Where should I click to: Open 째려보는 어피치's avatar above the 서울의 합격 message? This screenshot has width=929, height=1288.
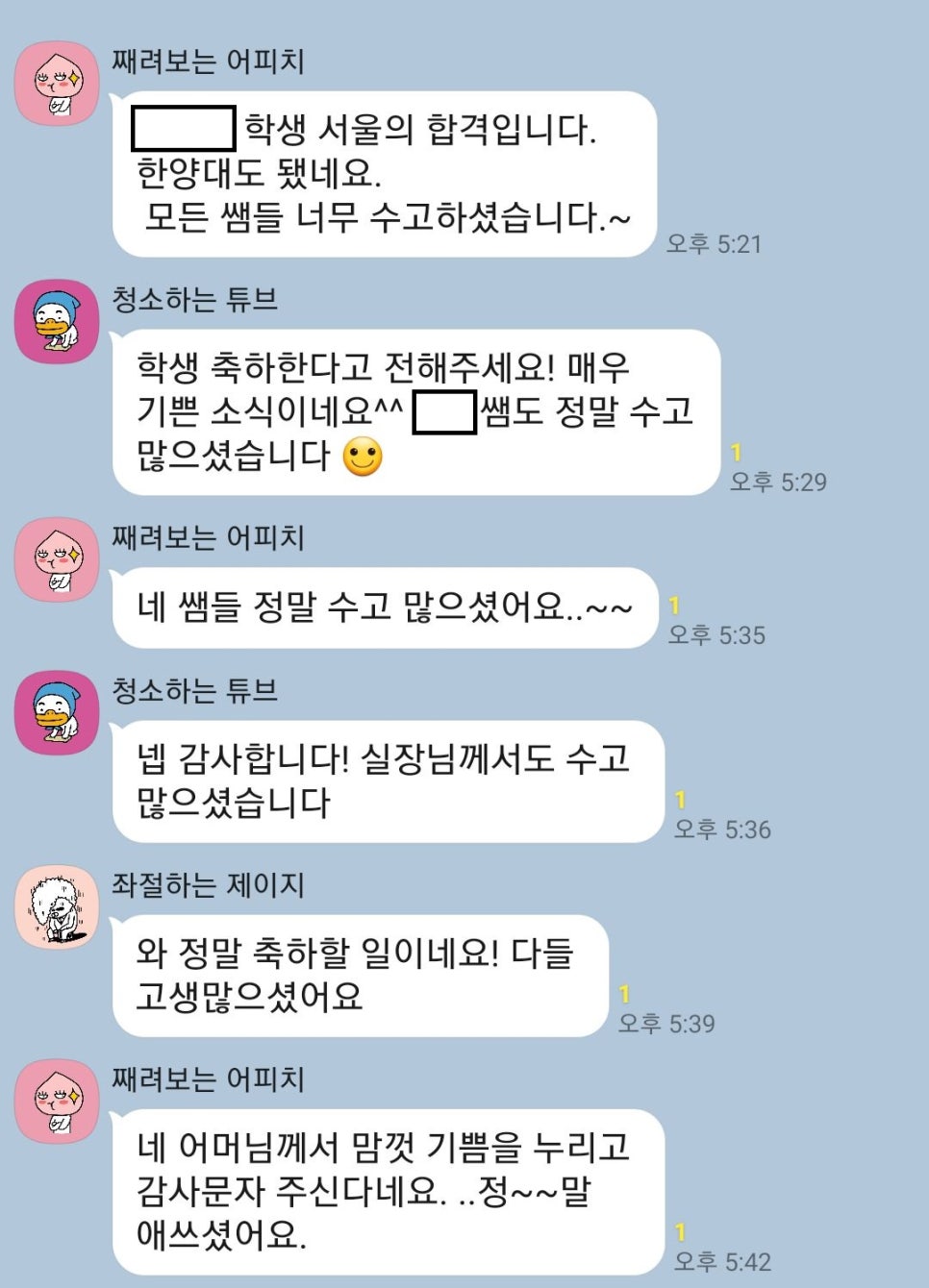tap(57, 84)
